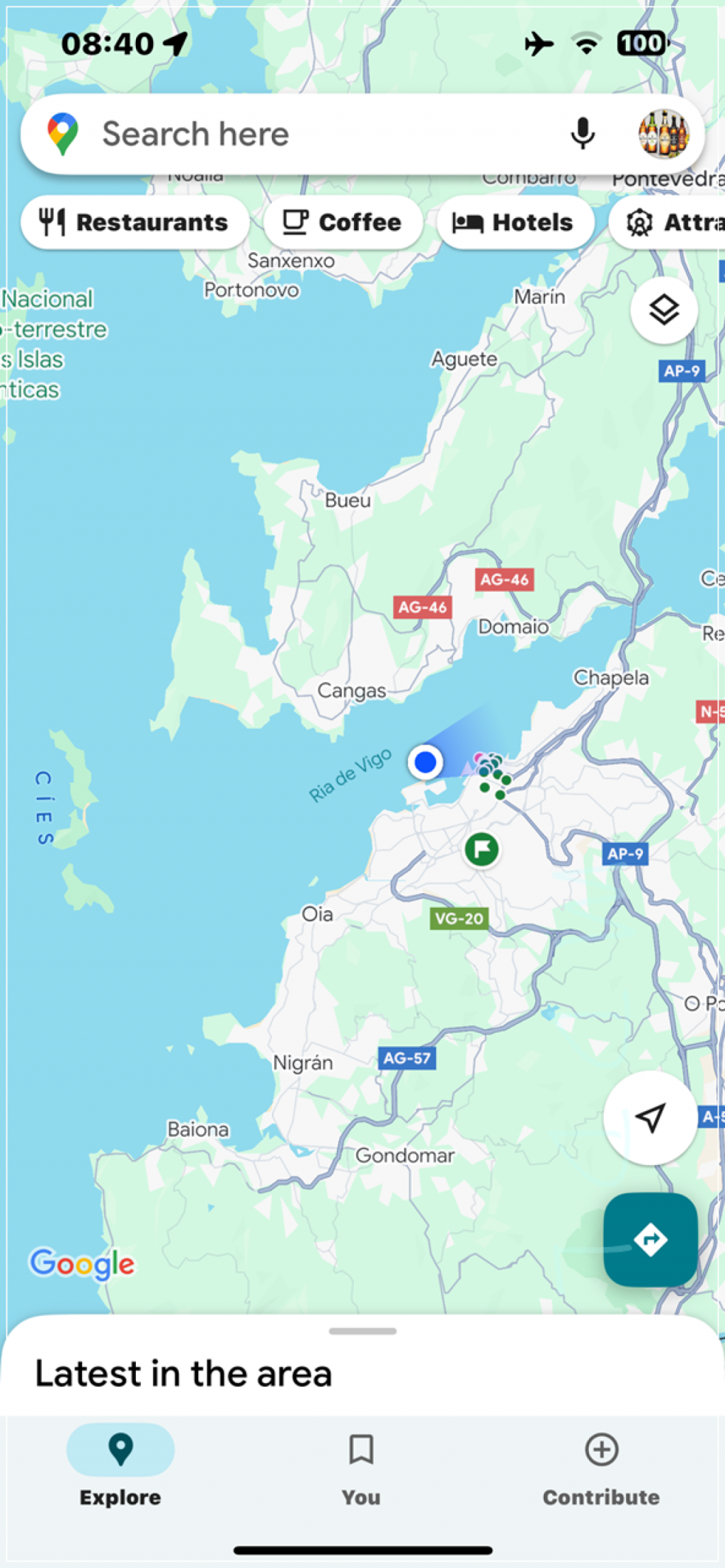
Task: Recenter map on my location
Action: 650,1118
